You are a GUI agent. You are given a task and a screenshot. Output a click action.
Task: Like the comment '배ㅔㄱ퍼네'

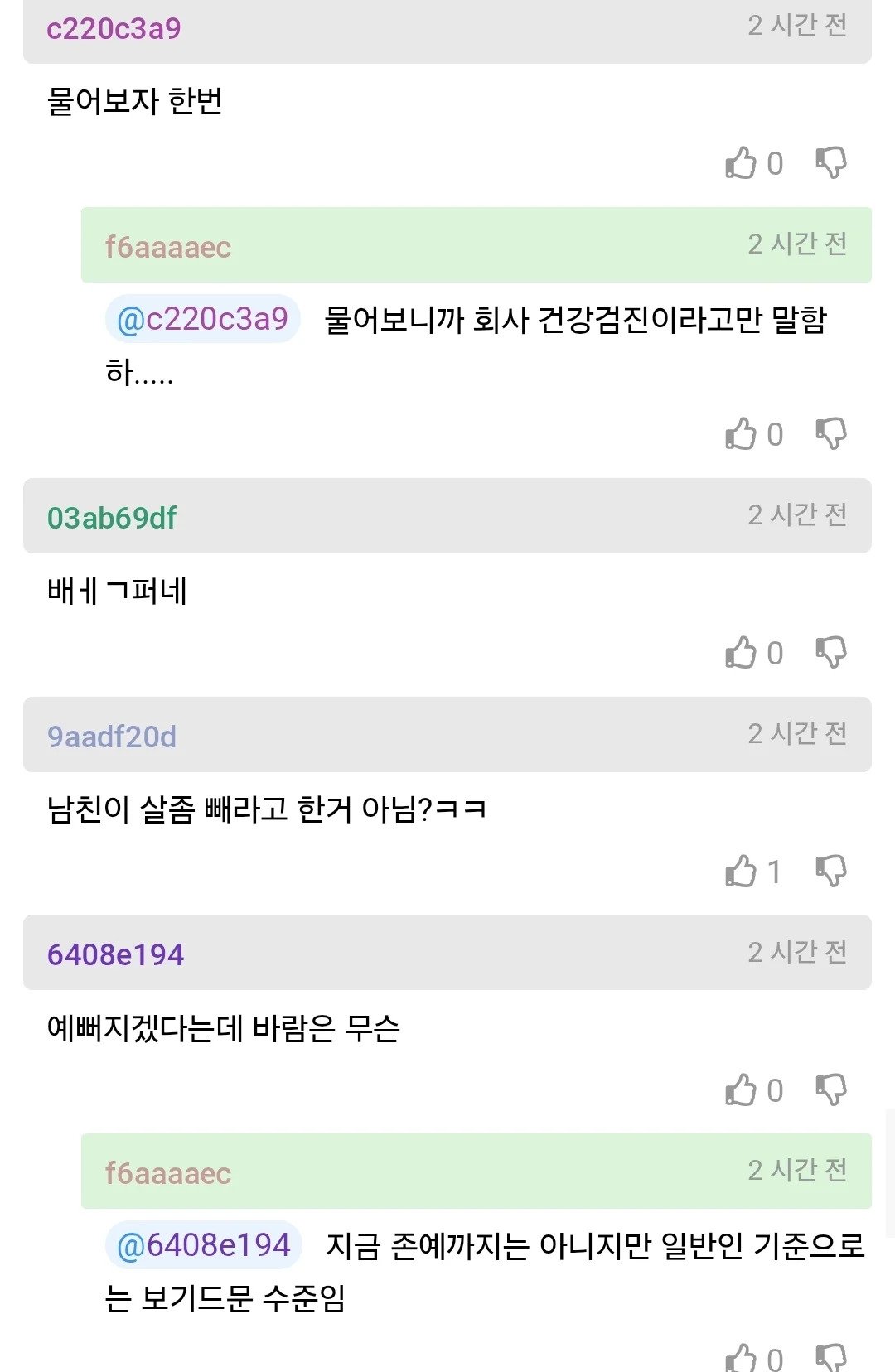742,653
